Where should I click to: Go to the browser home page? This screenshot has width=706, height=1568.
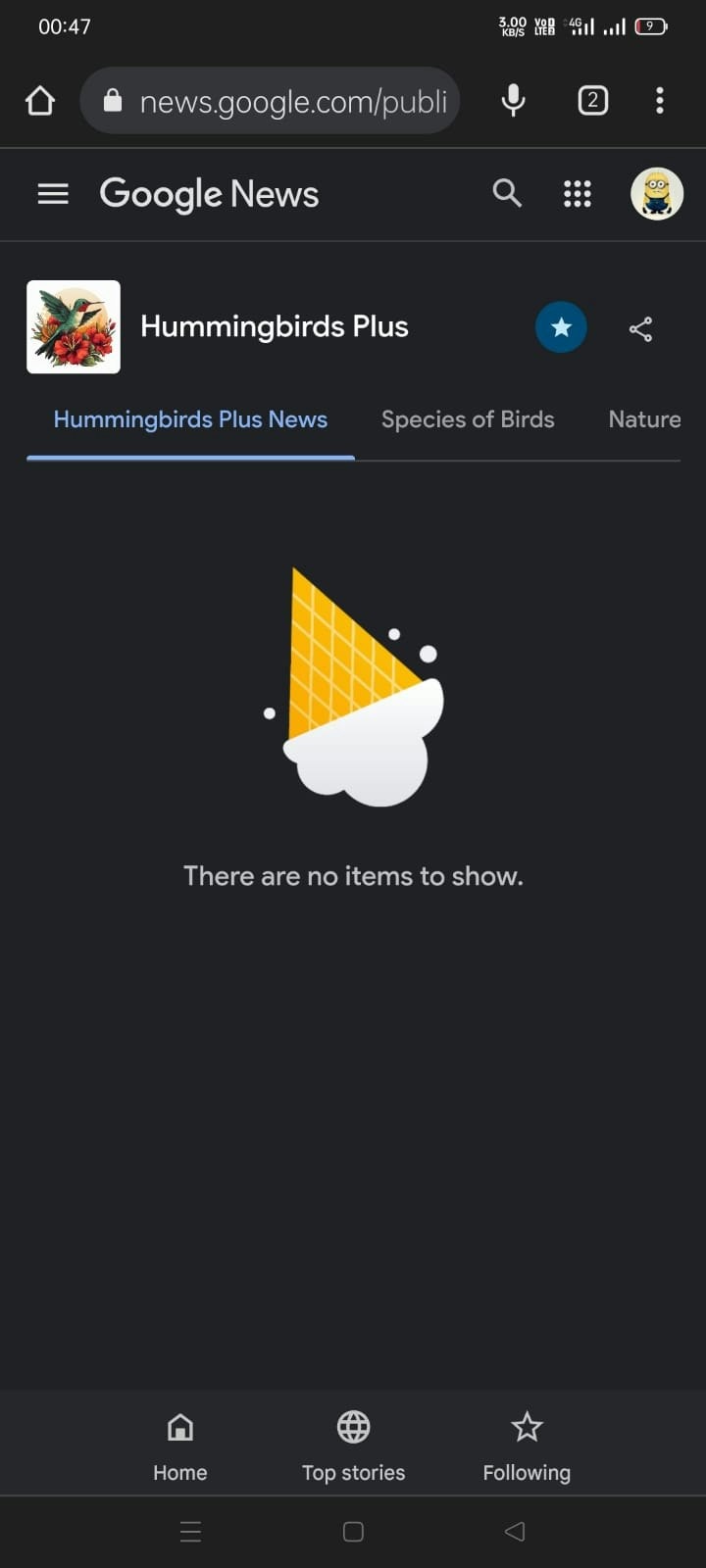click(40, 101)
